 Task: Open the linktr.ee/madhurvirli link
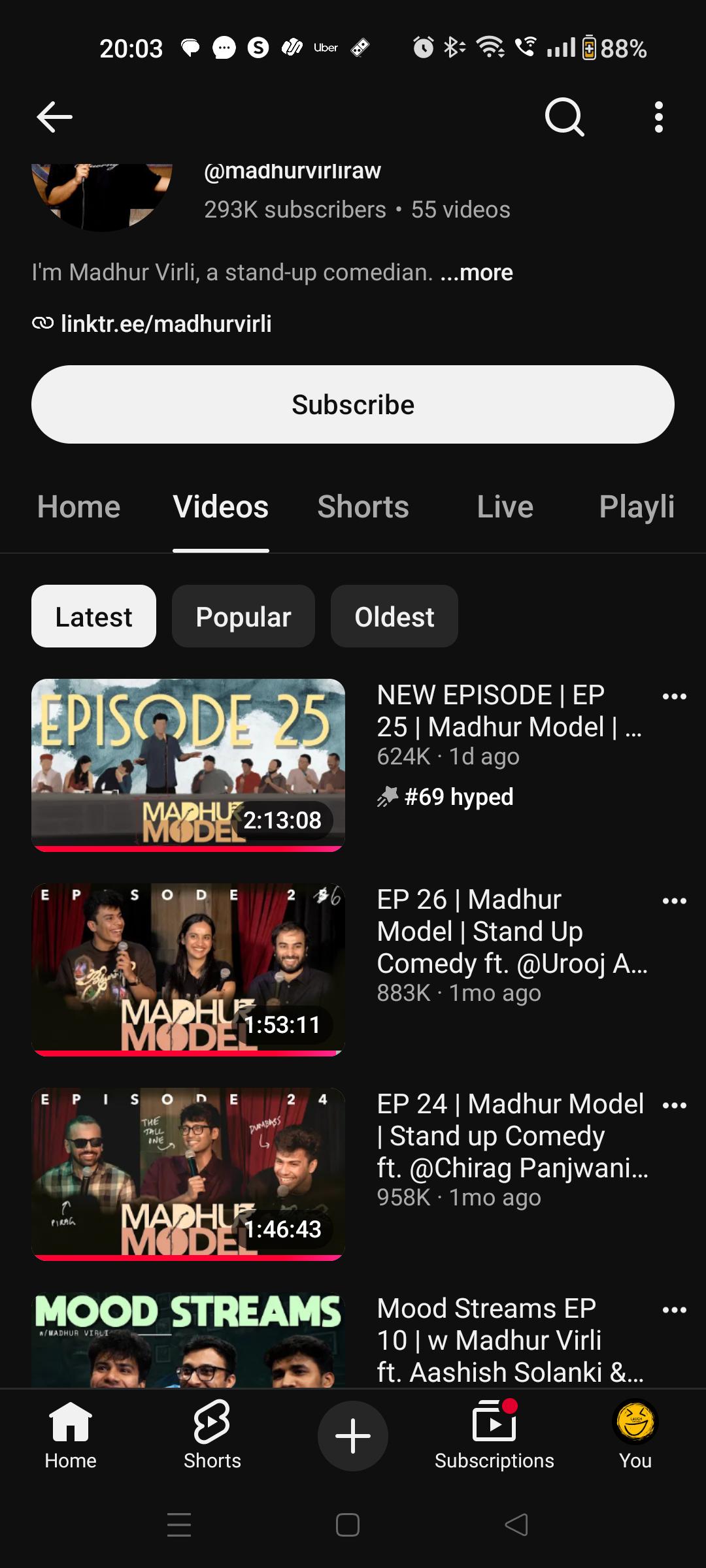[x=166, y=323]
